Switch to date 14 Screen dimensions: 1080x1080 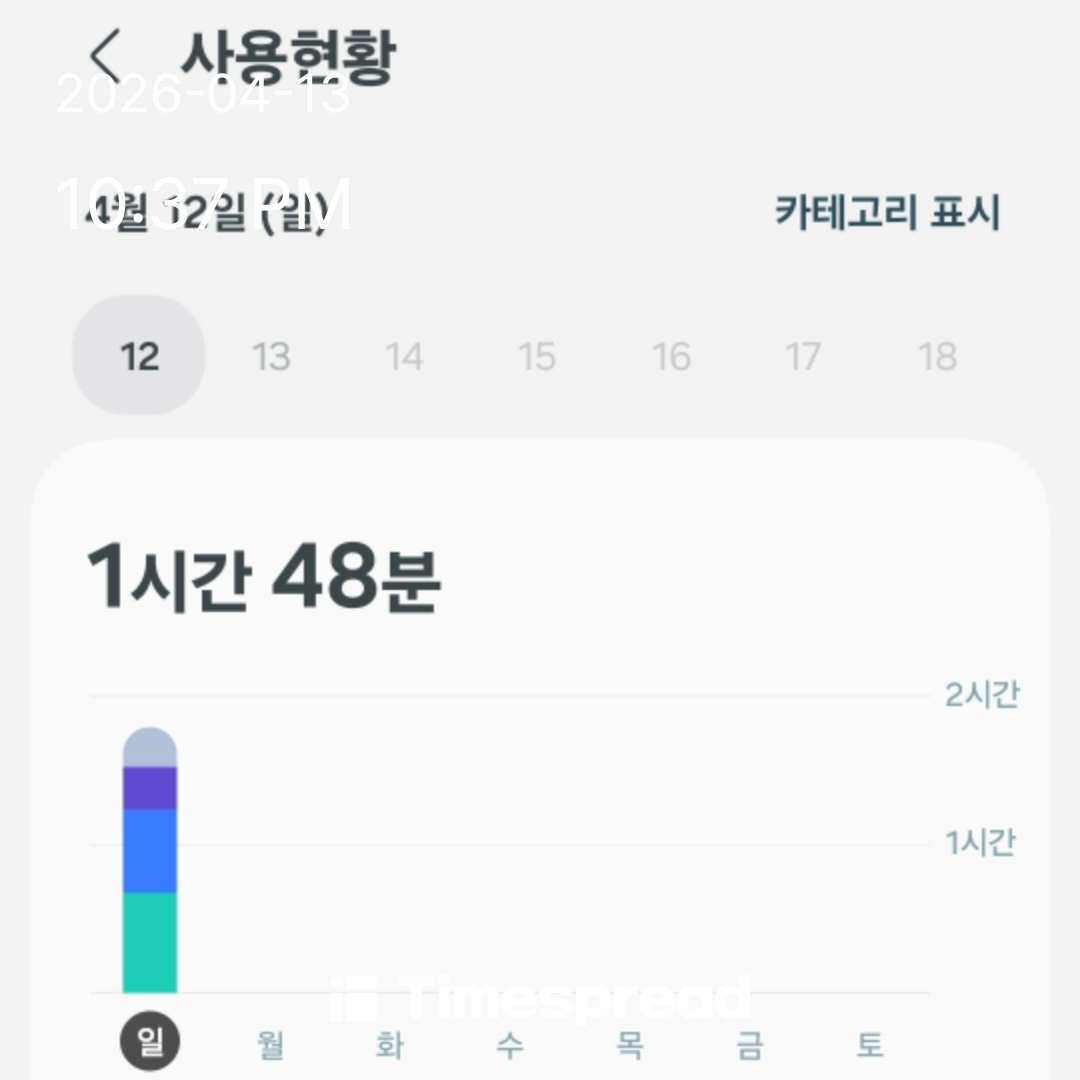(x=404, y=356)
